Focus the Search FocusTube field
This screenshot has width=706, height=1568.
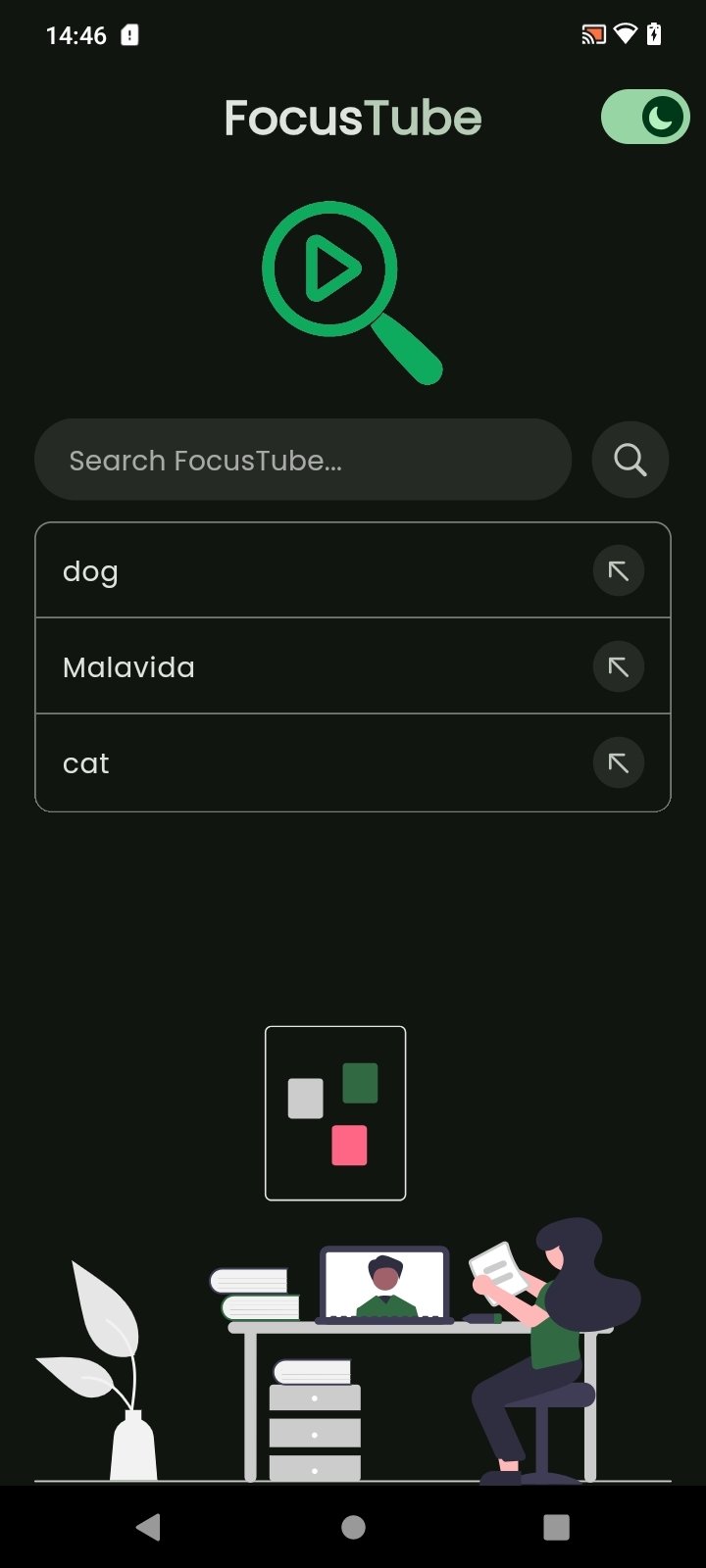click(x=303, y=460)
